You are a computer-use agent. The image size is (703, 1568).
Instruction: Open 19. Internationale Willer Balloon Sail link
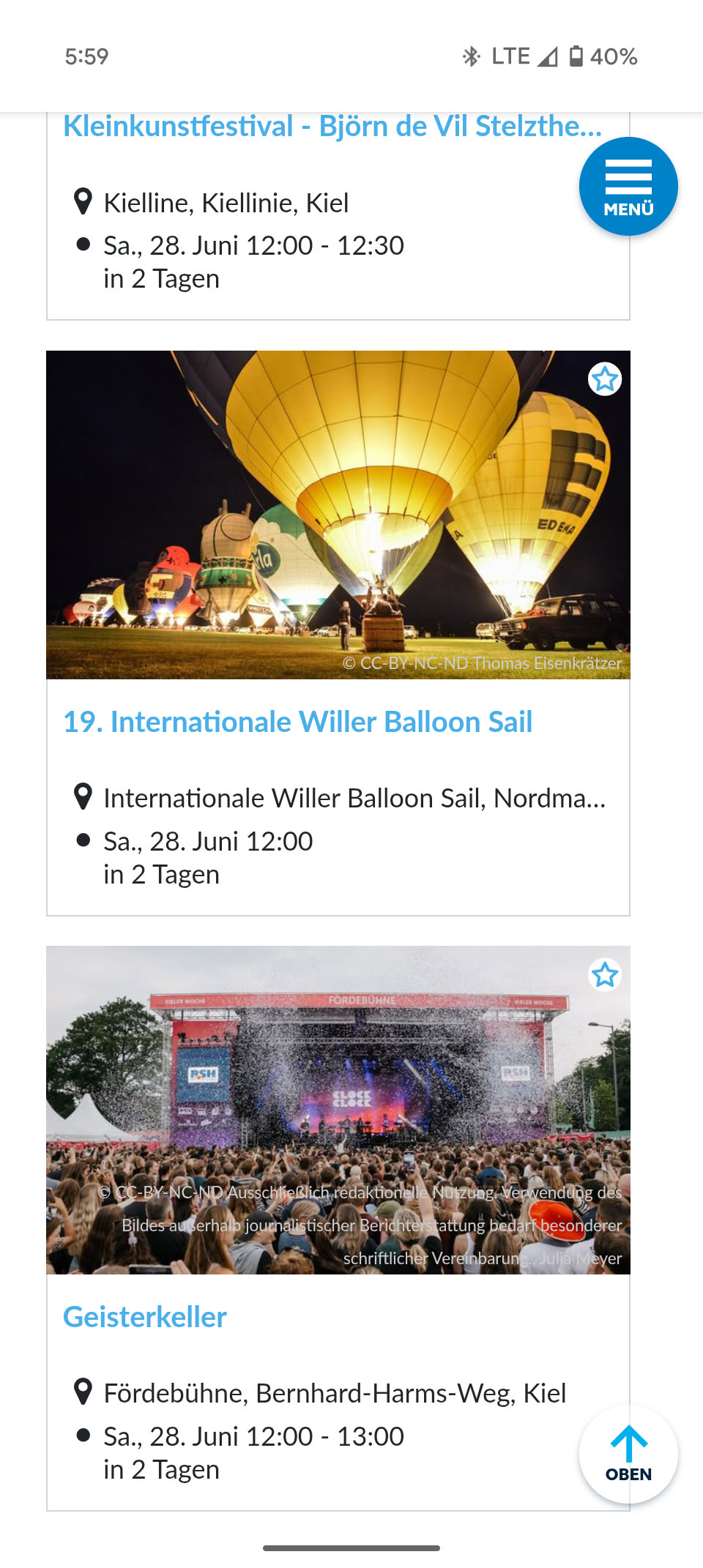[297, 722]
